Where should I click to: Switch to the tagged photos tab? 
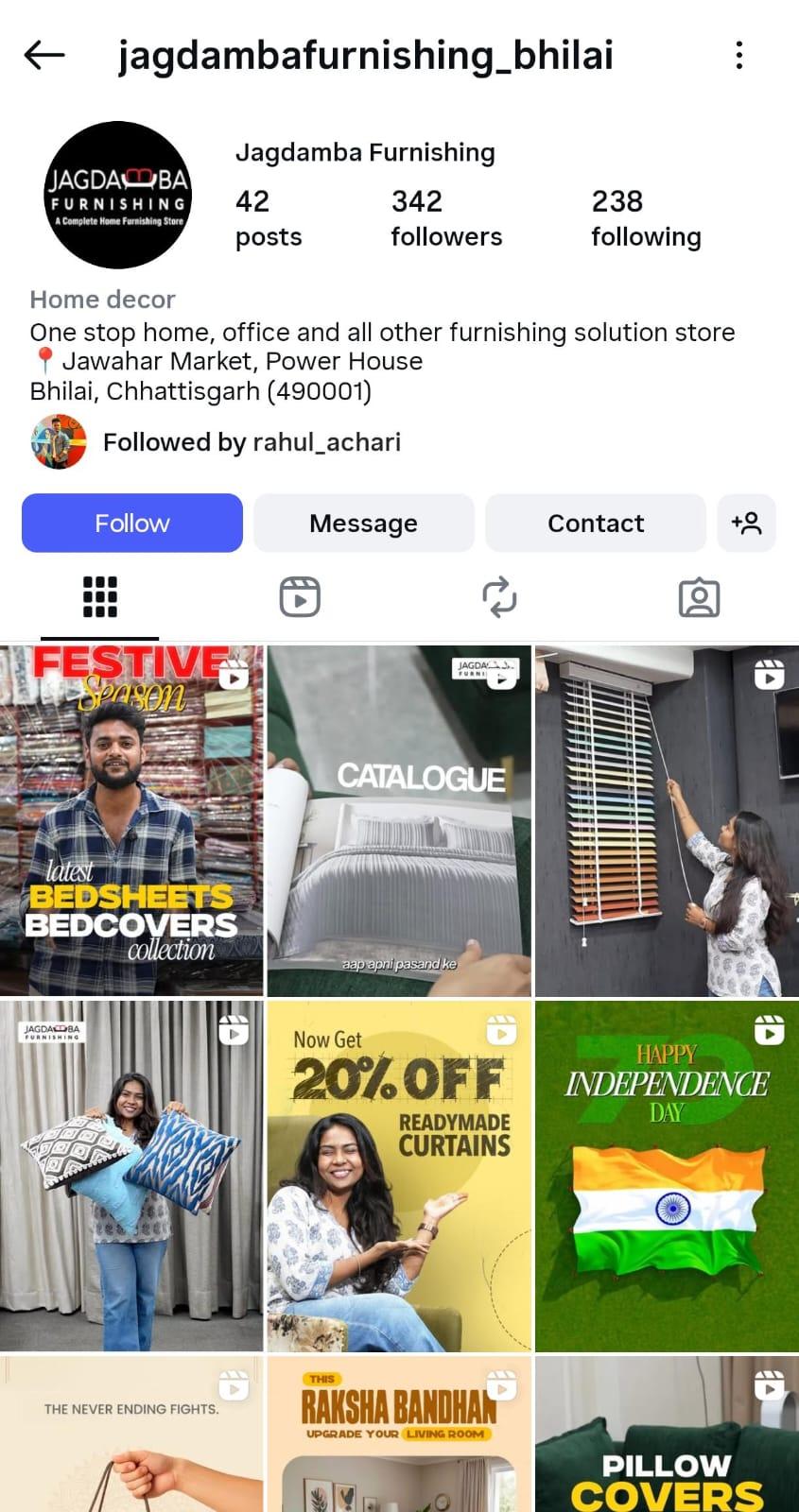(x=699, y=597)
